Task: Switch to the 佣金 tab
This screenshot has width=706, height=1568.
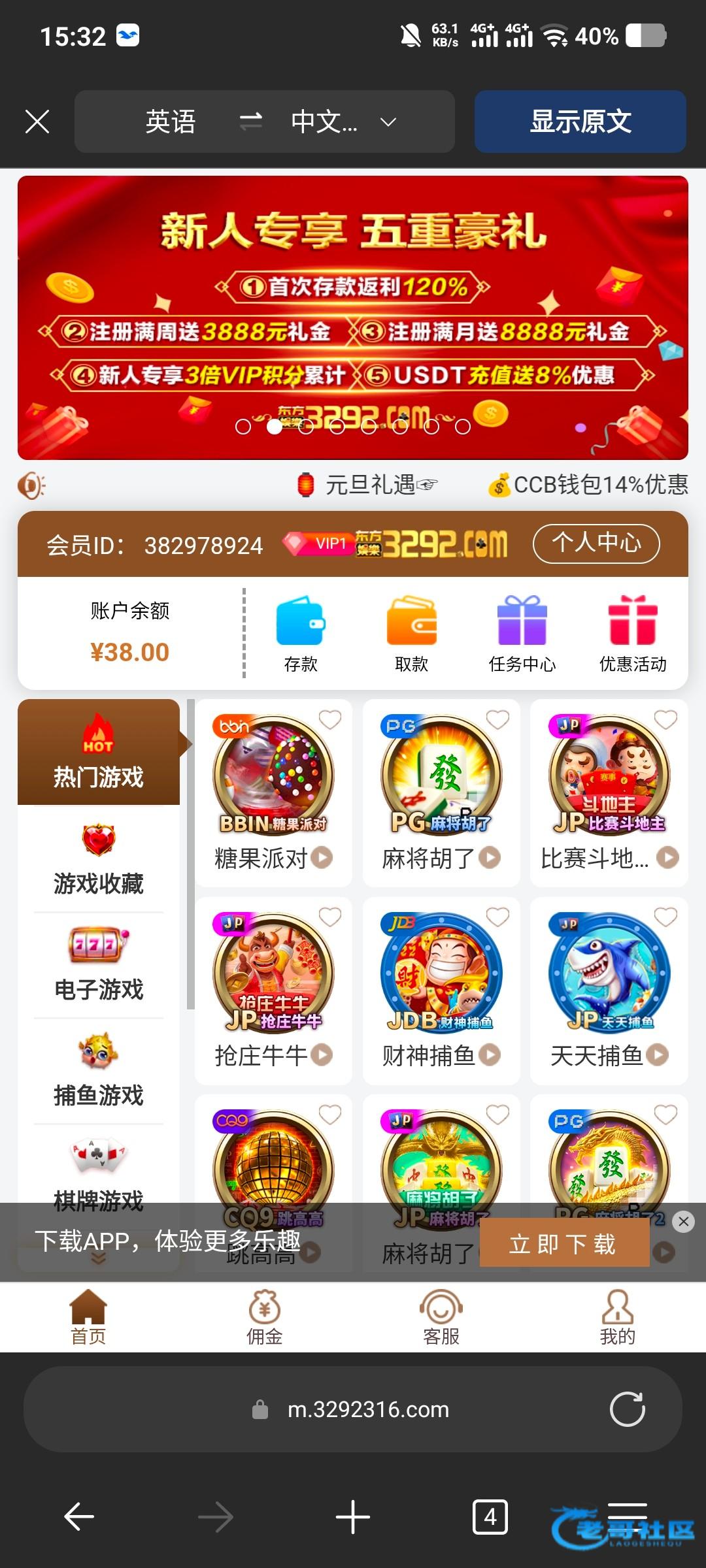Action: 264,1318
